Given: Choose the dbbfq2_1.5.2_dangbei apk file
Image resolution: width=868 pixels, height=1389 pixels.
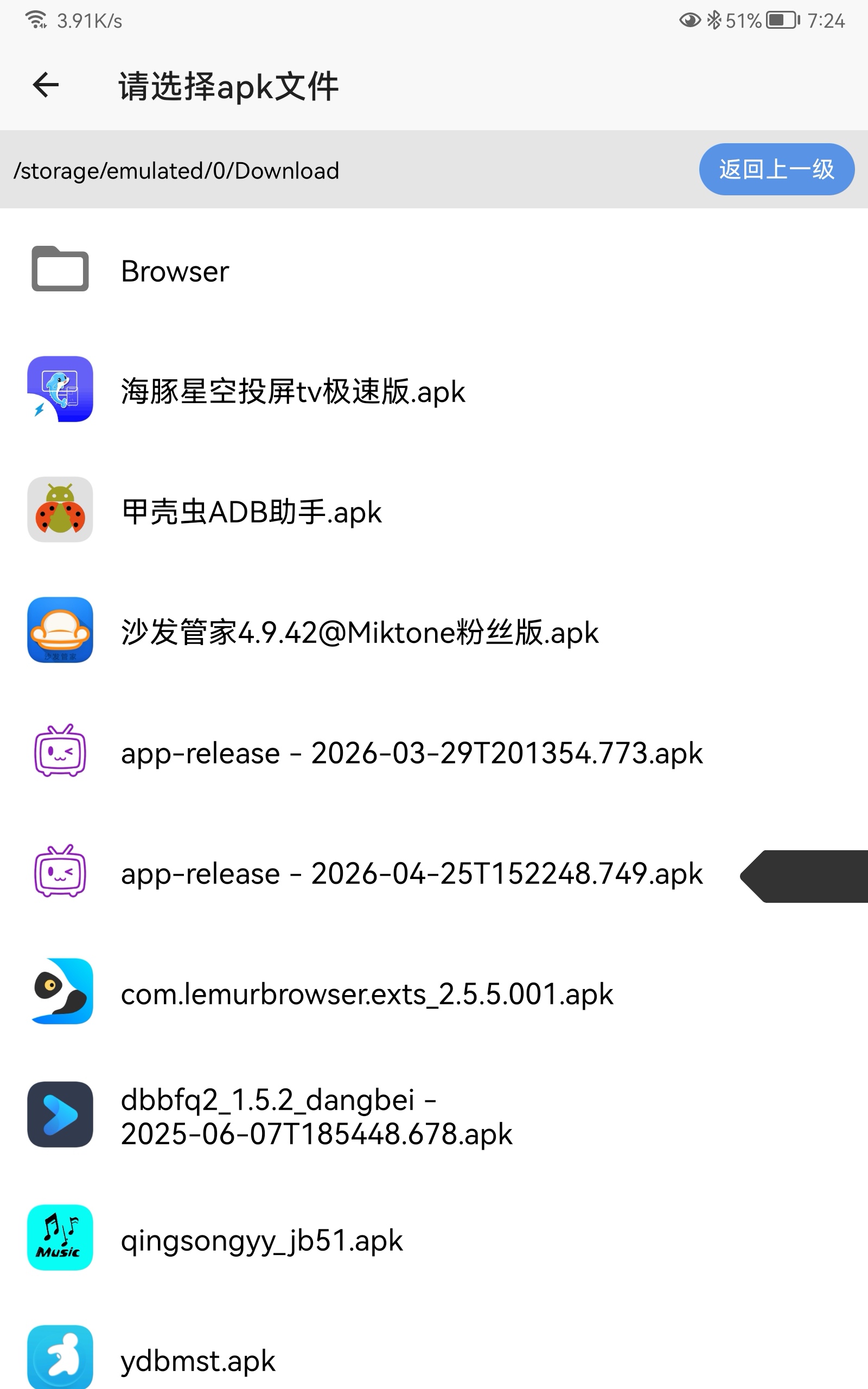Looking at the screenshot, I should coord(316,1117).
